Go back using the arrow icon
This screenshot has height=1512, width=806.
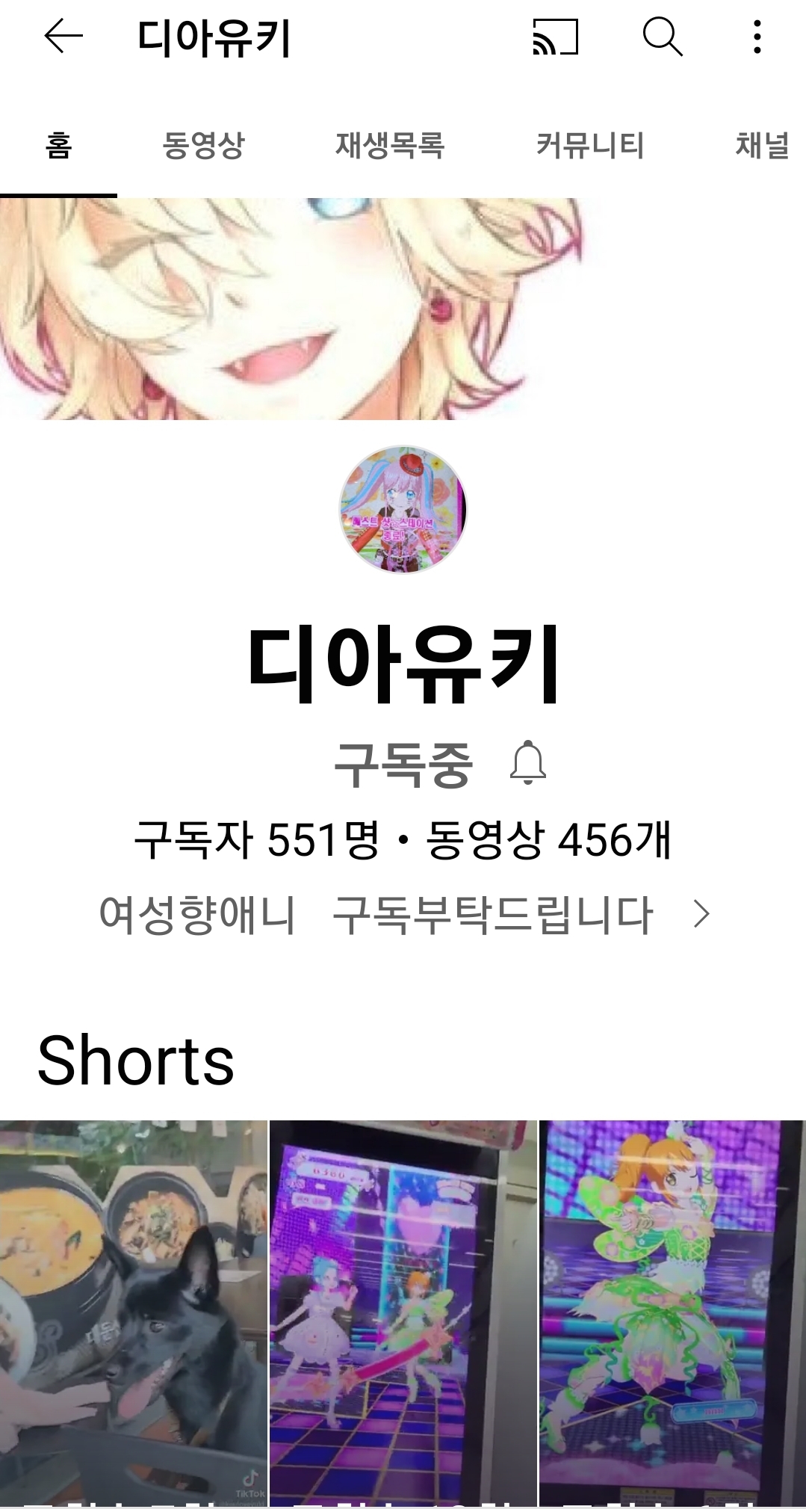tap(63, 37)
